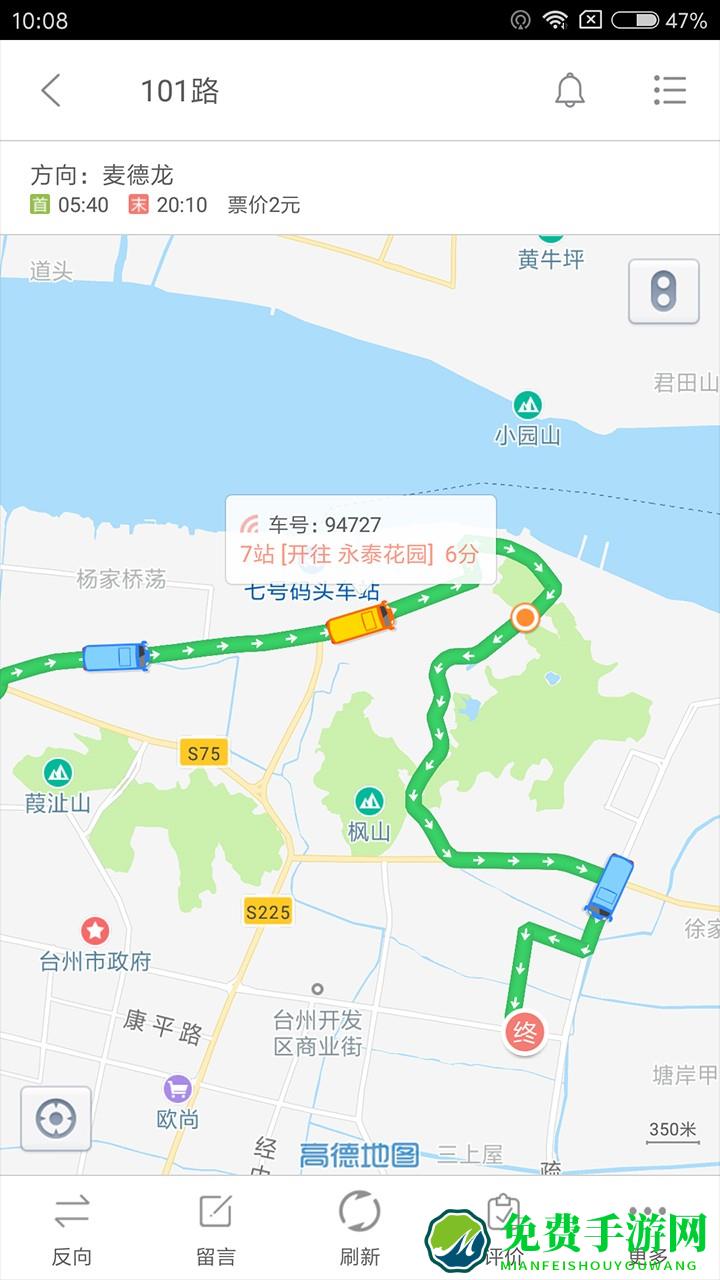Screen dimensions: 720x1280
Task: Tap the orange circular stop marker on the route
Action: 523,618
